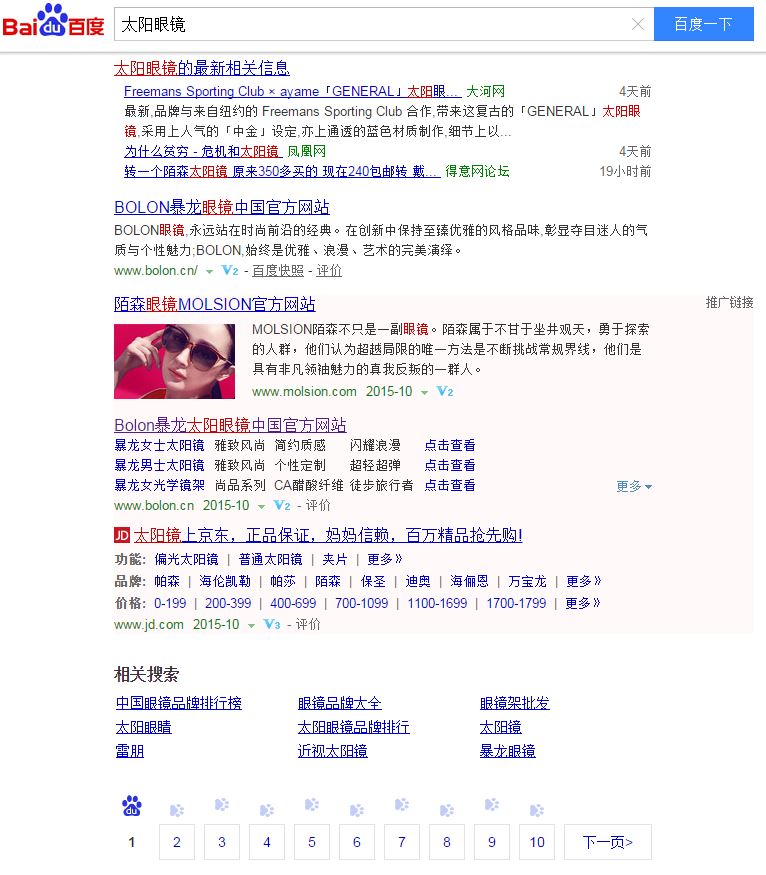Select the 偏光太阳镜 function filter

click(x=186, y=559)
